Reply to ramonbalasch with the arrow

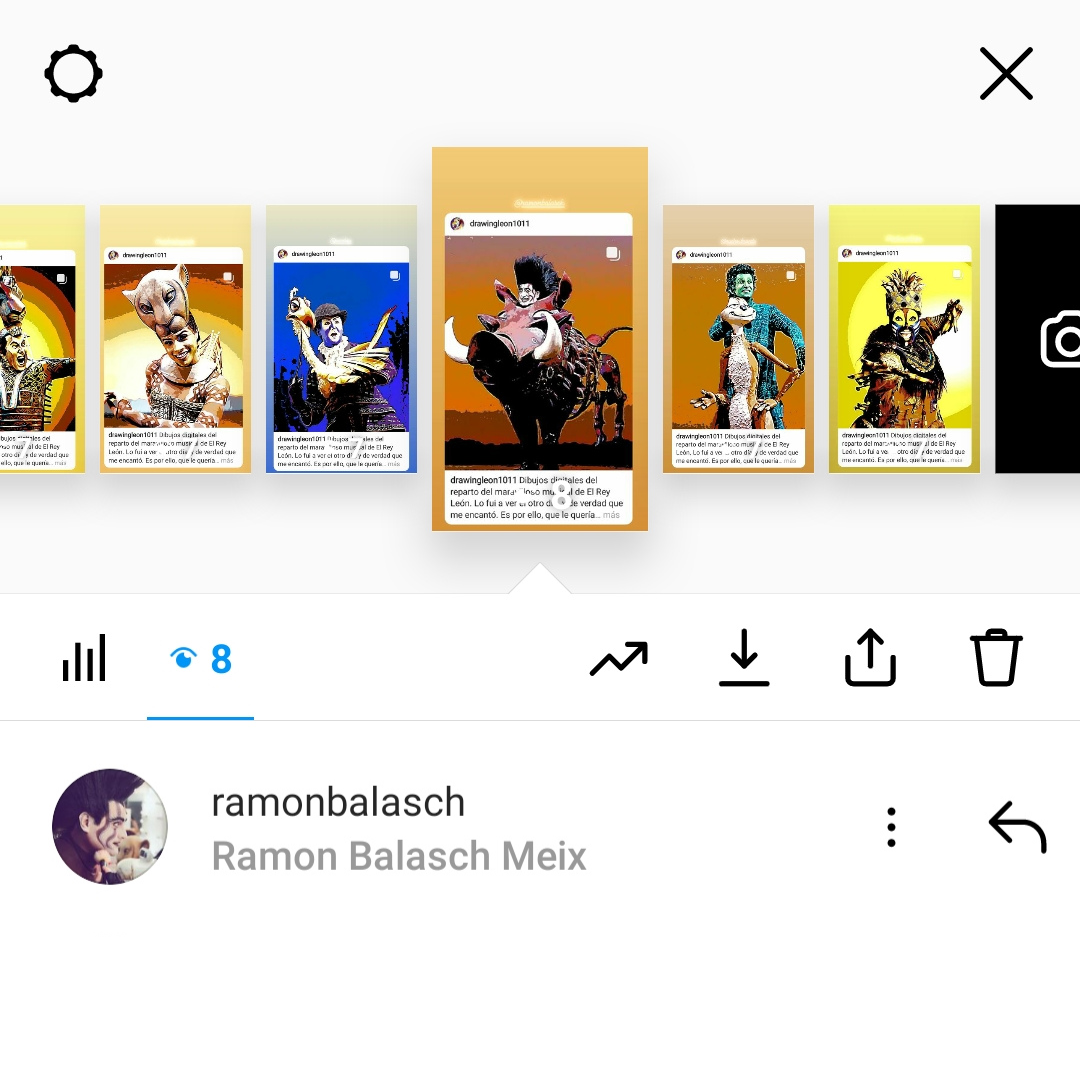[x=1017, y=827]
